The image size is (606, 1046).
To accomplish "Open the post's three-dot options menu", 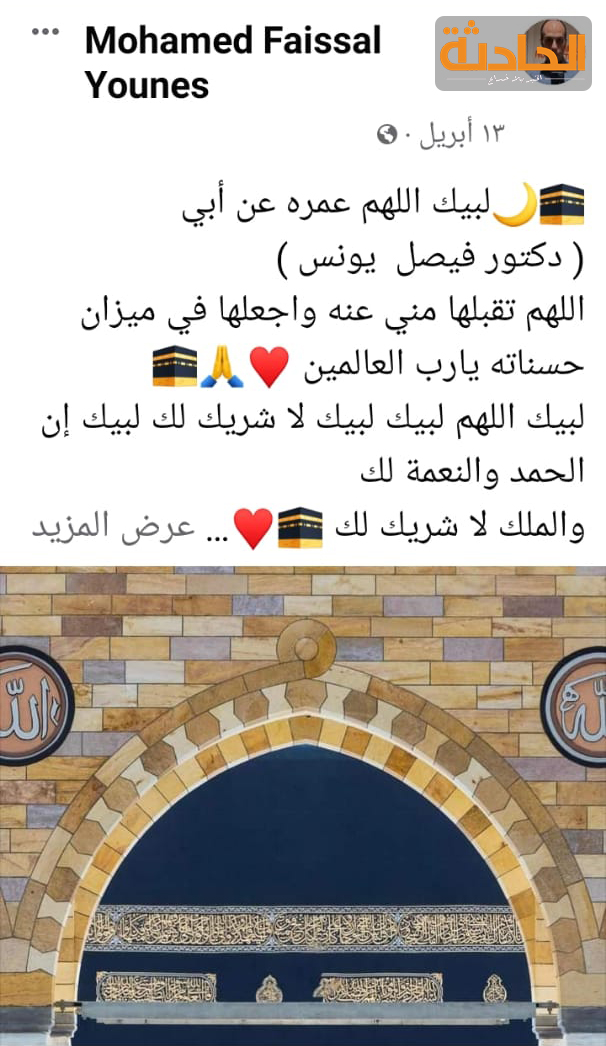I will [46, 32].
